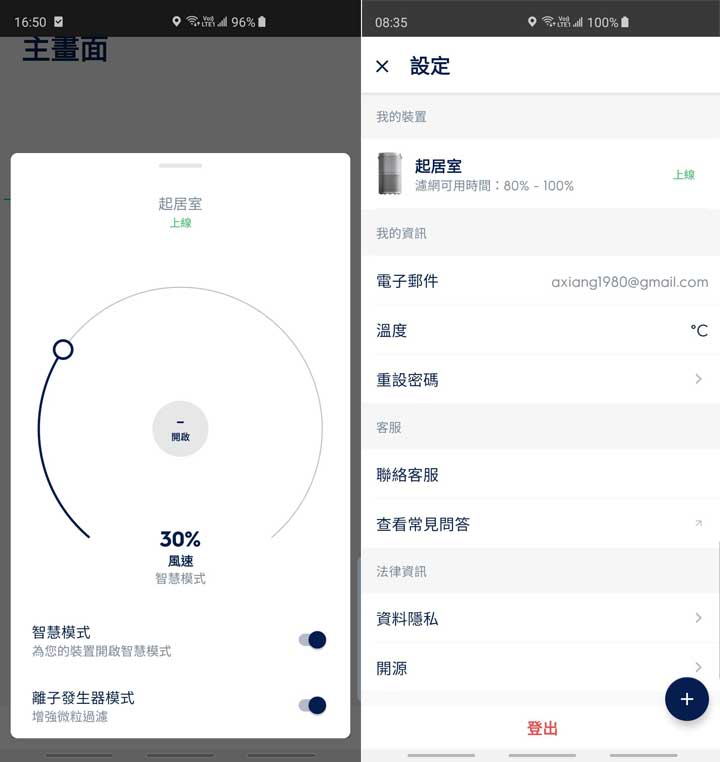Viewport: 720px width, 762px height.
Task: Open the 電子郵件 row
Action: 540,282
